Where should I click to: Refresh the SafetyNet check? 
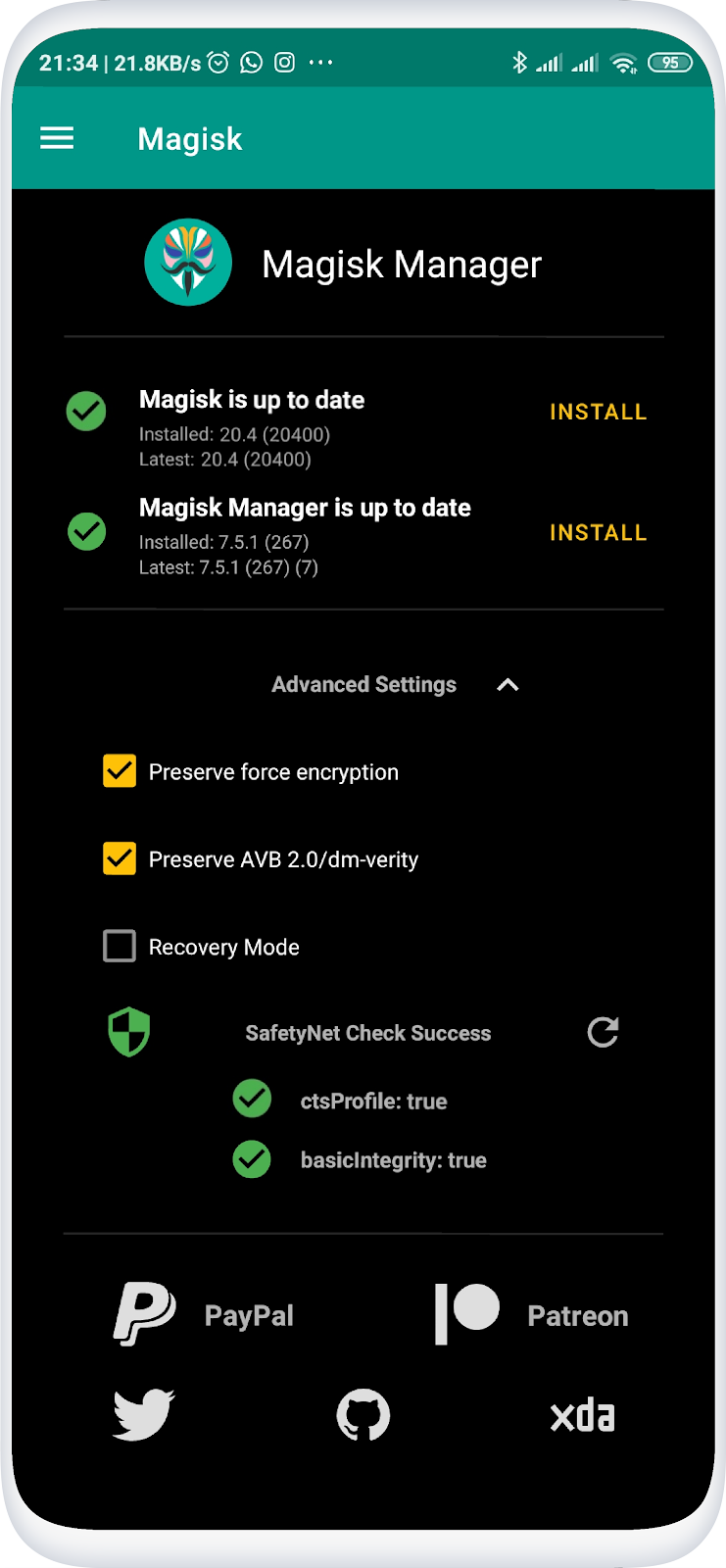603,1032
